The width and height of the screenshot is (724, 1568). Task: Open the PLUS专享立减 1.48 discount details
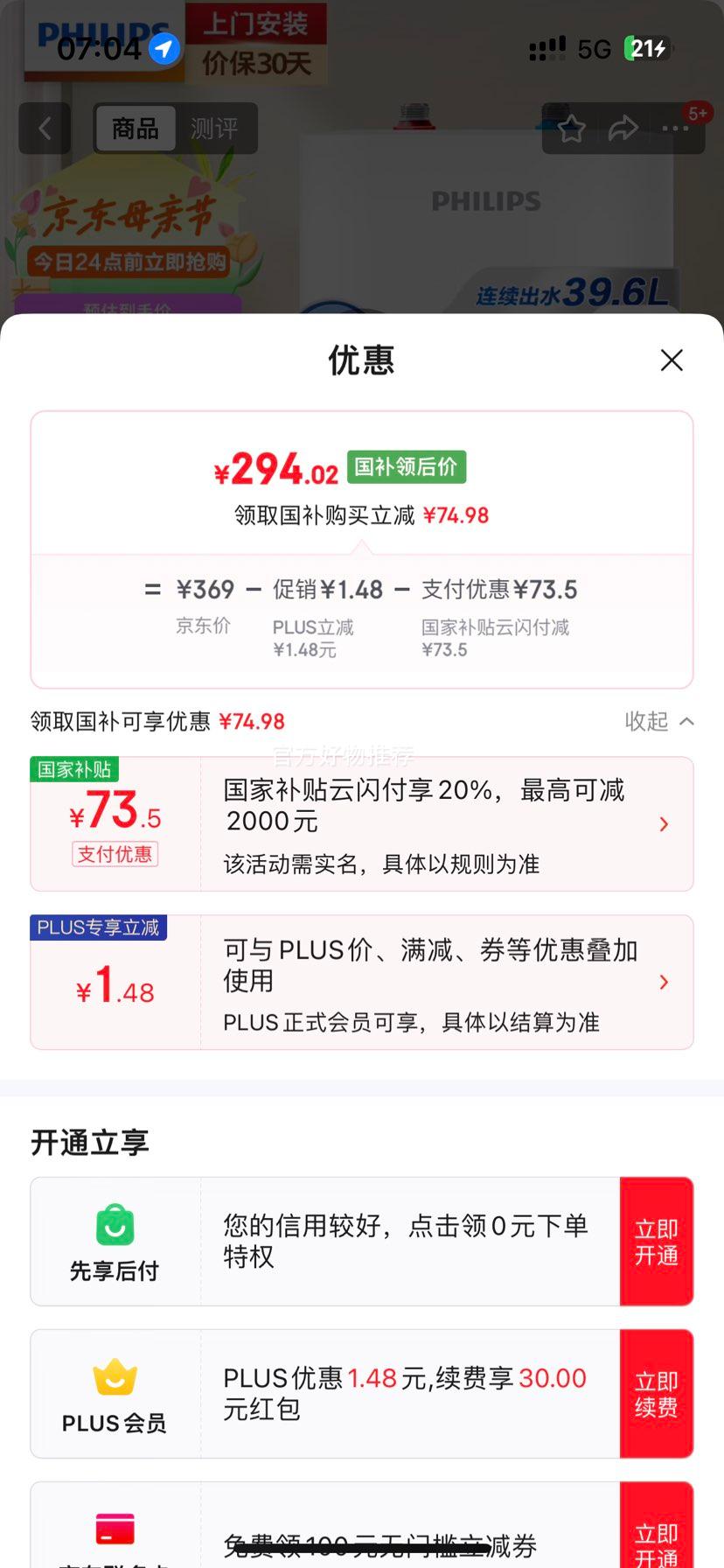(x=362, y=982)
